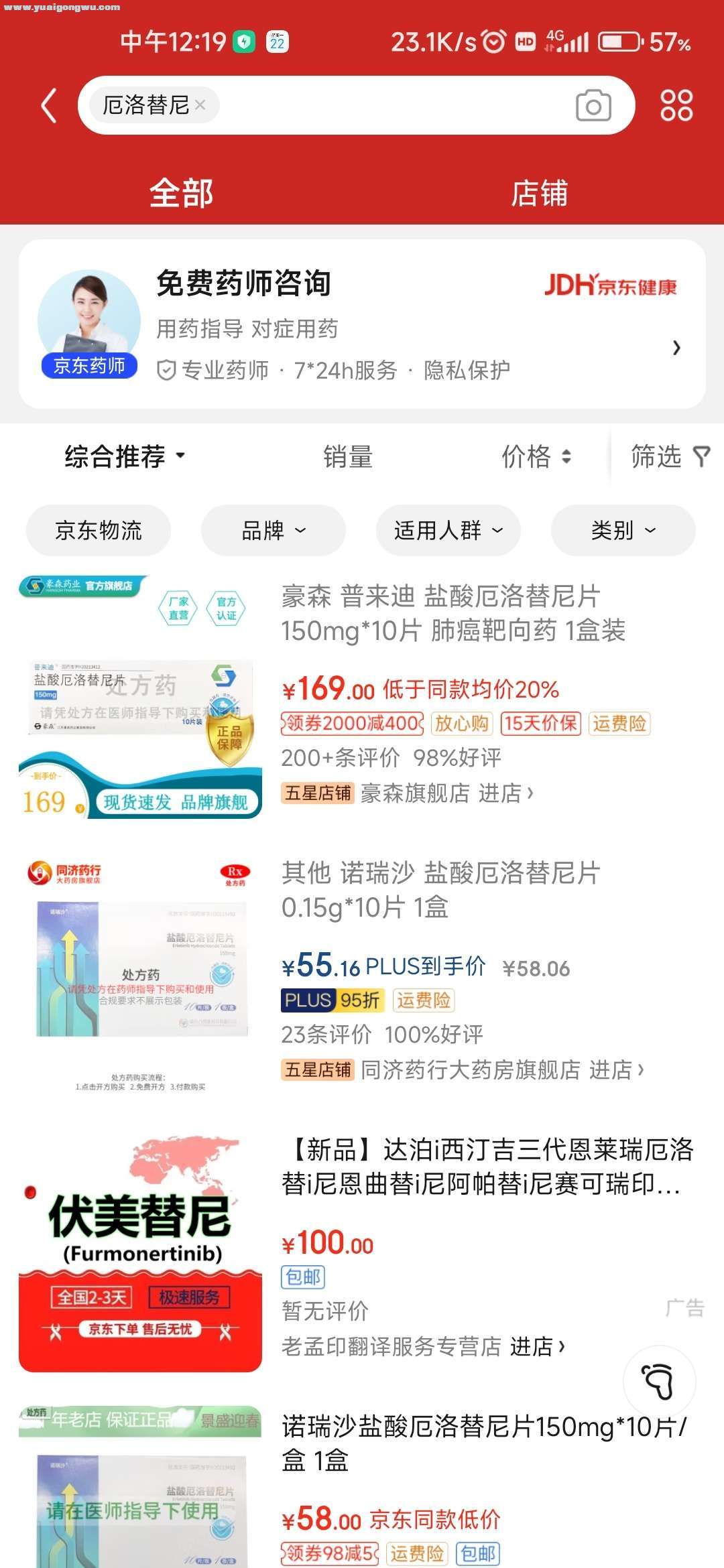
Task: Filter by 京东物流
Action: pyautogui.click(x=99, y=531)
